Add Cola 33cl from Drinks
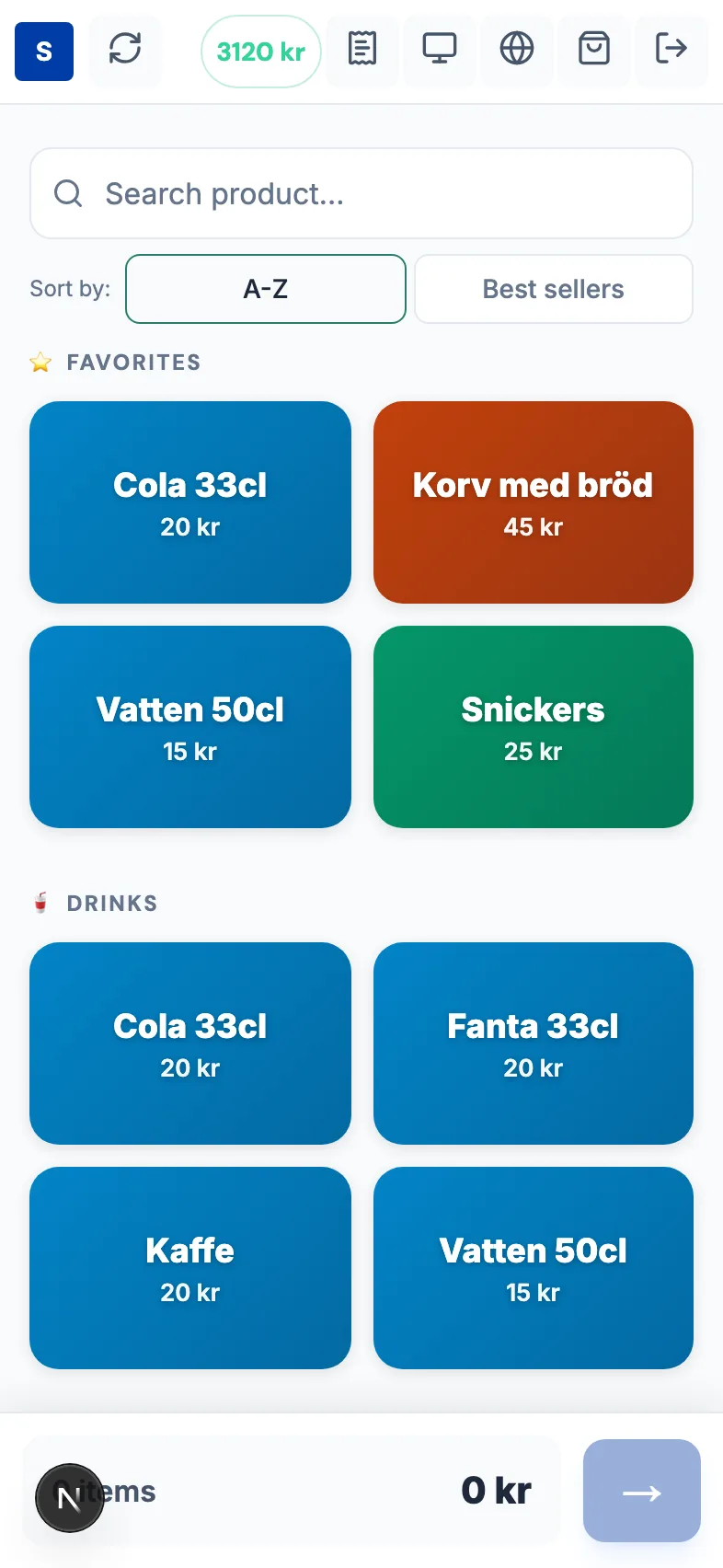The height and width of the screenshot is (1568, 723). [190, 1043]
